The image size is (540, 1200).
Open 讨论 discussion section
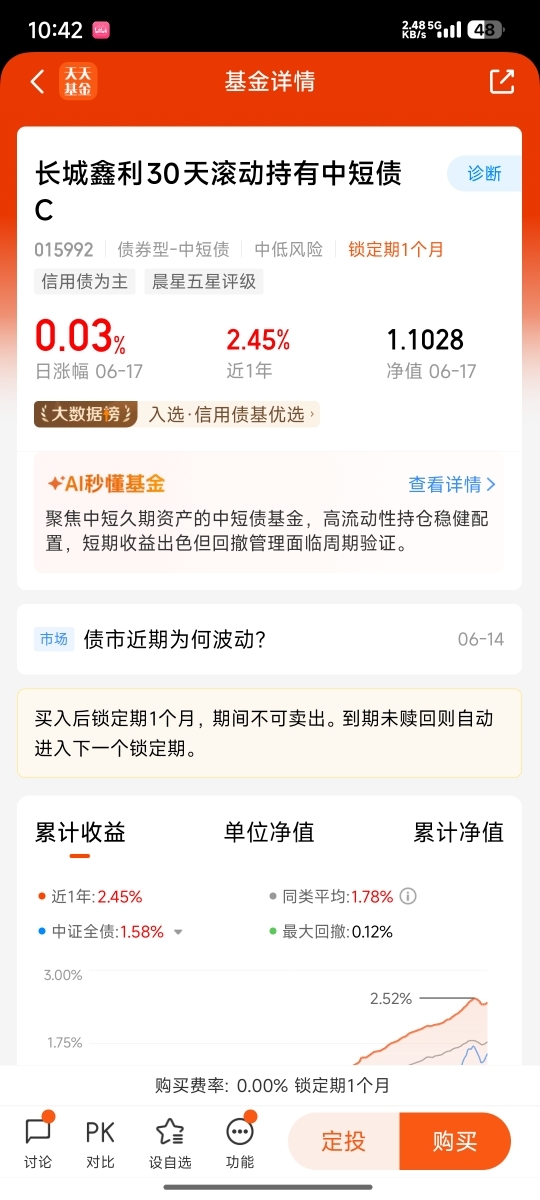point(38,1142)
